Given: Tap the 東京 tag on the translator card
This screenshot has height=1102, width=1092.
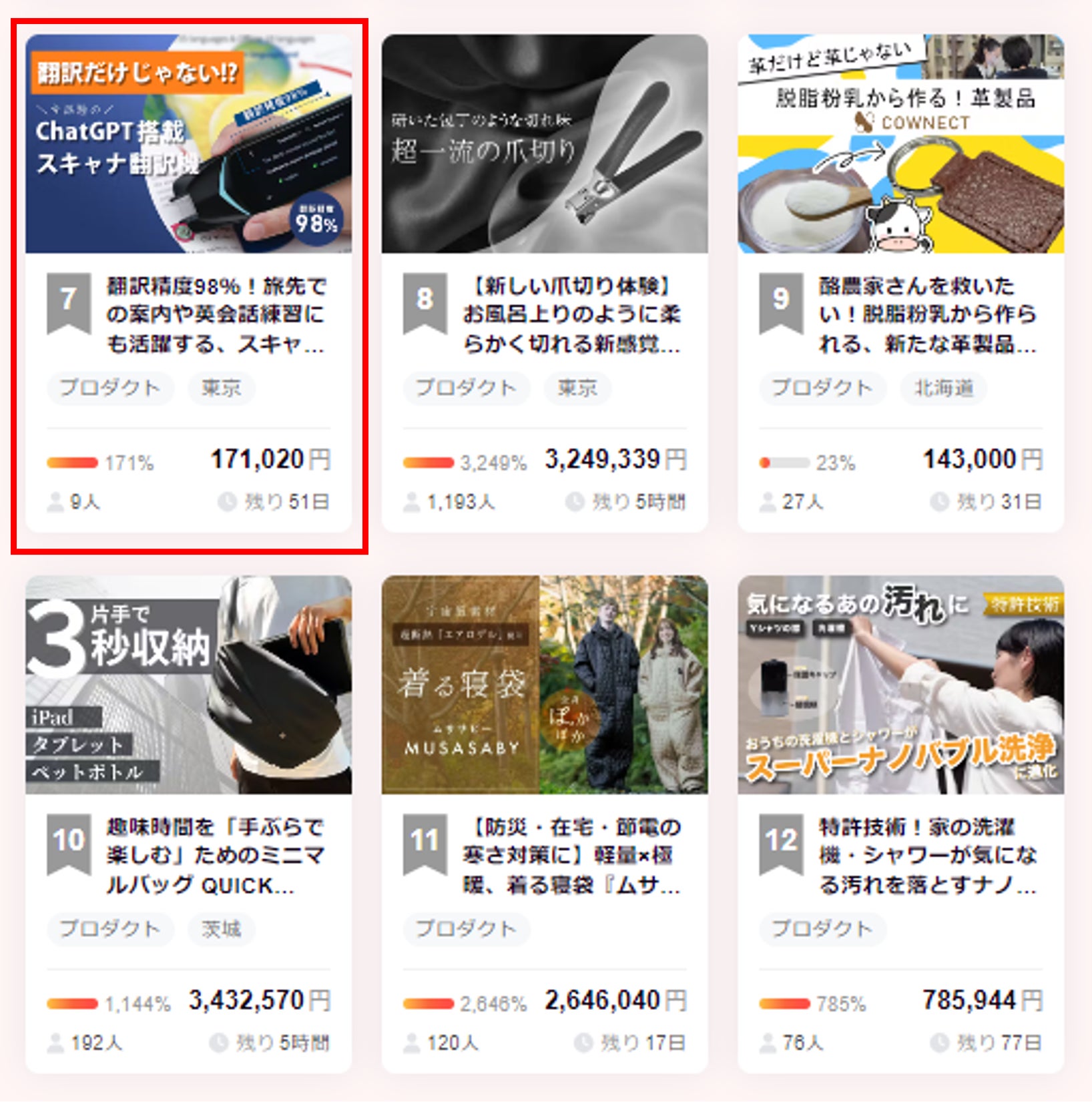Looking at the screenshot, I should tap(221, 388).
